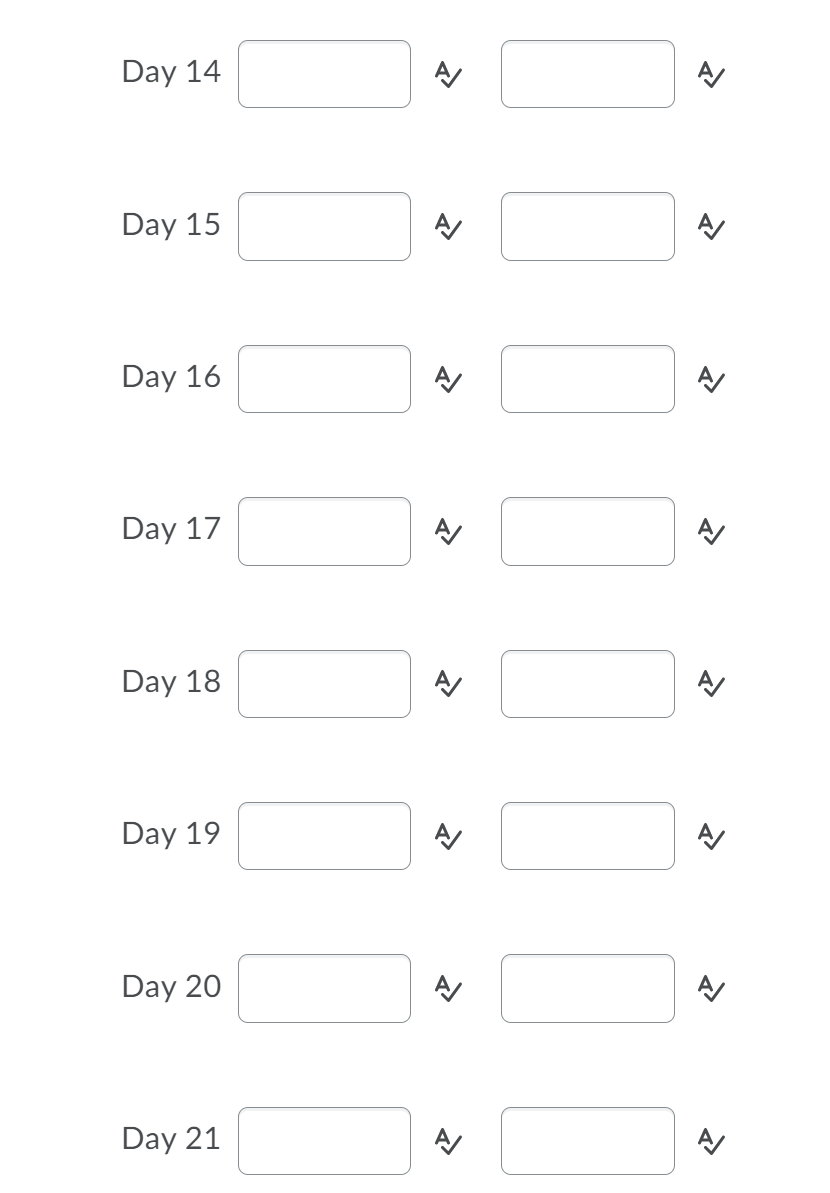Run spell check beside Day 14 first field
This screenshot has width=830, height=1193.
pyautogui.click(x=446, y=73)
